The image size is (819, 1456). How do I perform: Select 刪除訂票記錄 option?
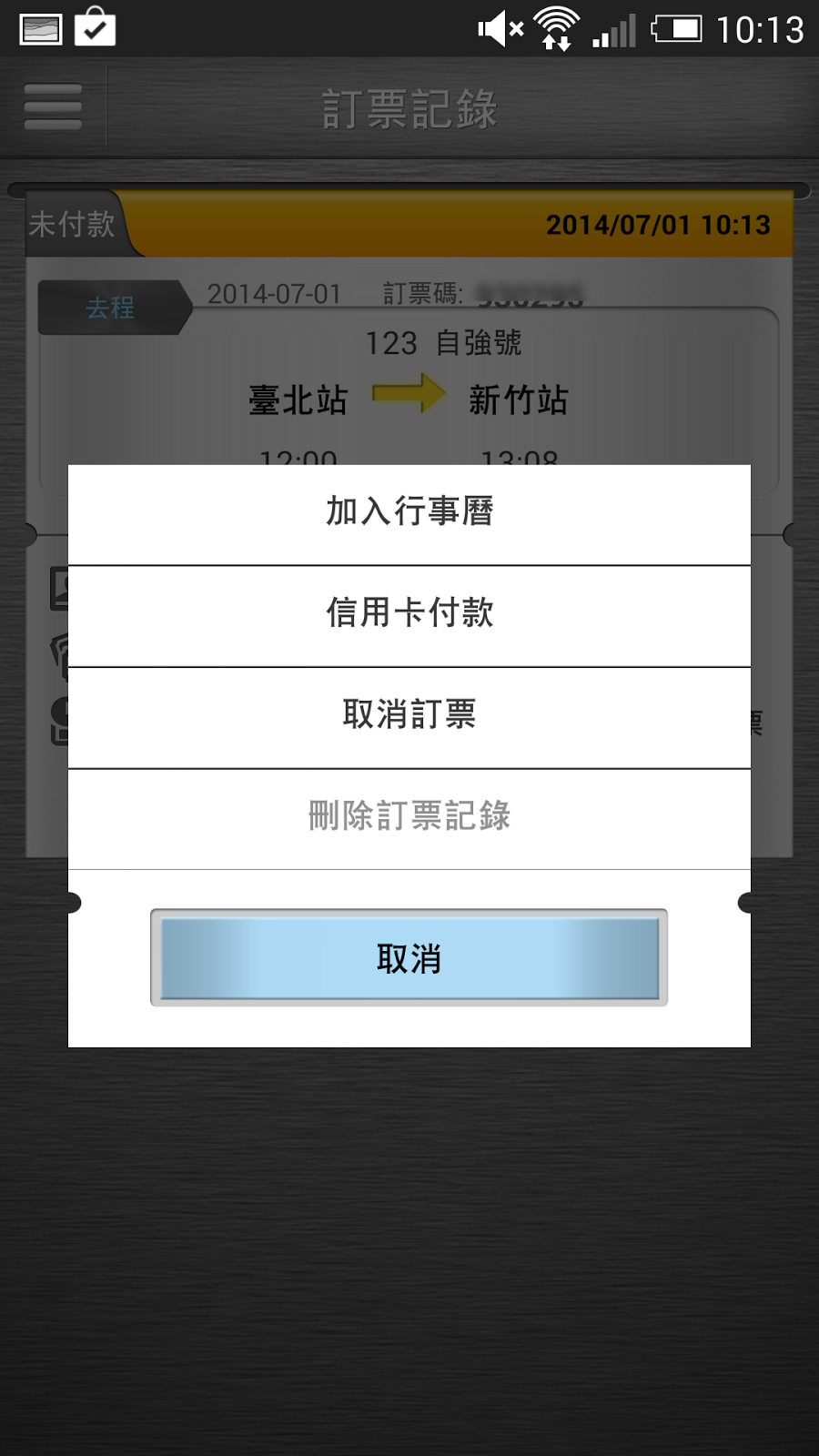pyautogui.click(x=409, y=817)
